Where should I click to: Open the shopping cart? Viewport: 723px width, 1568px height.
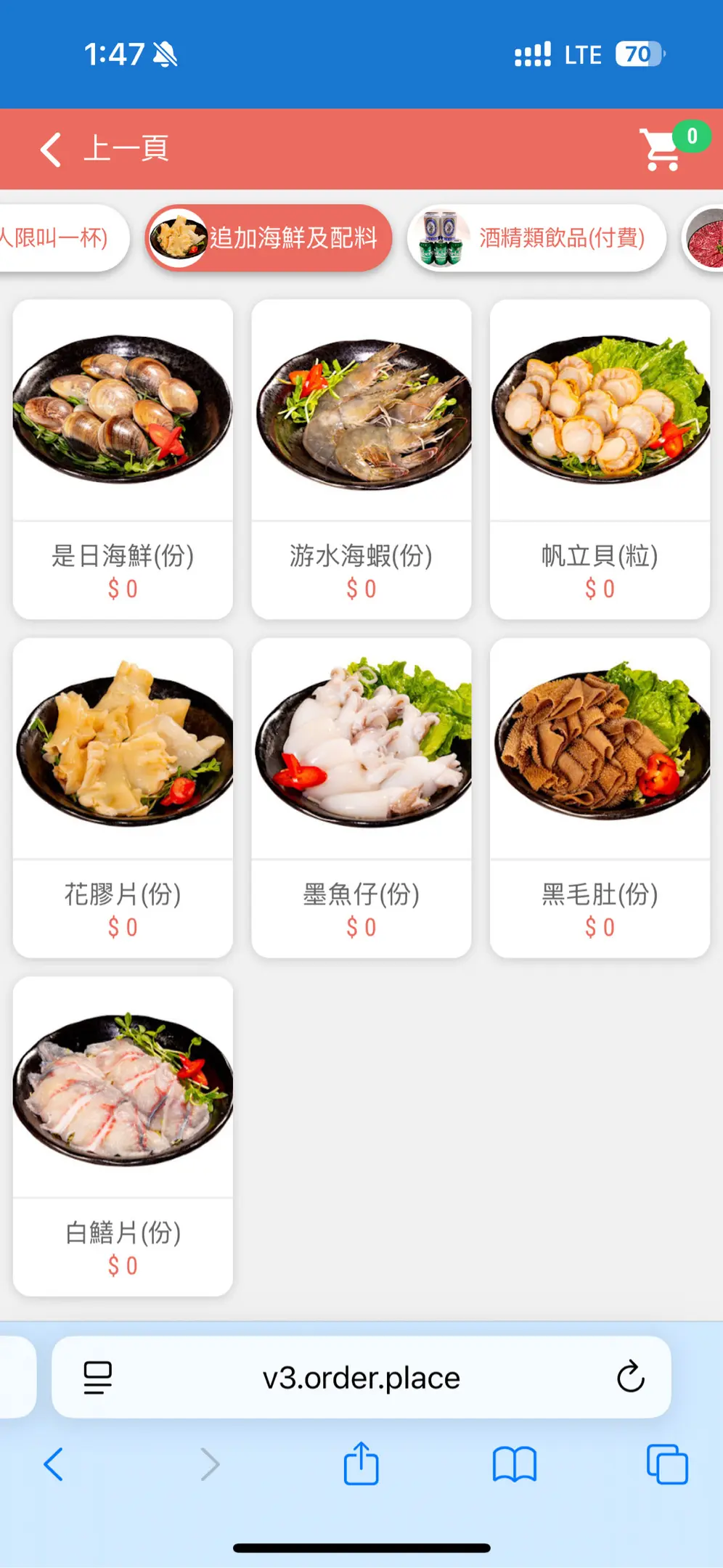[661, 149]
